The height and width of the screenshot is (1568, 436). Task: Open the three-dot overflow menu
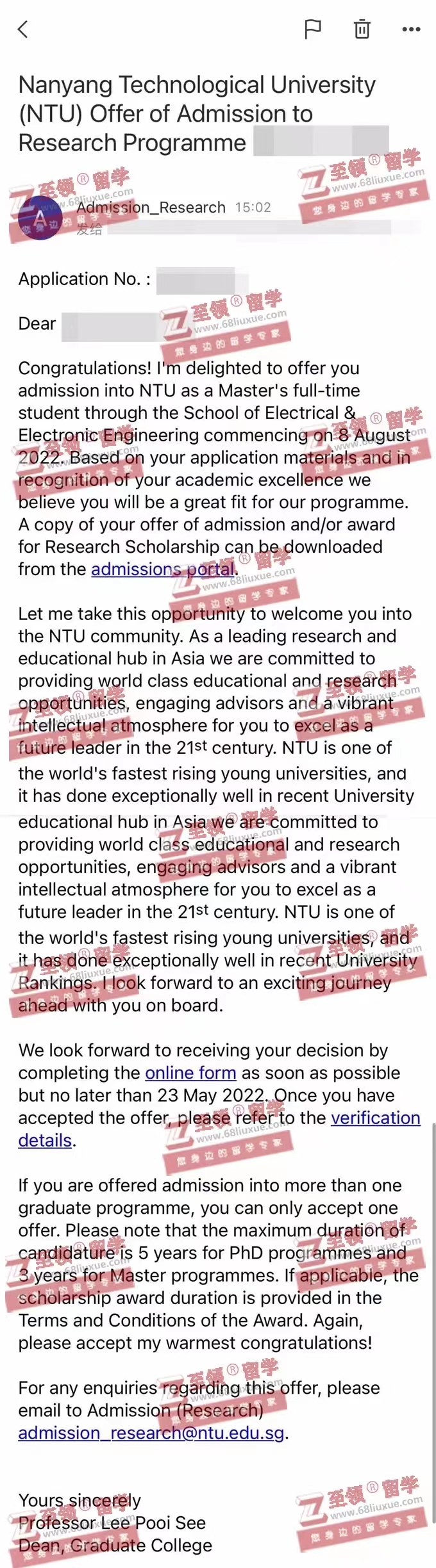pyautogui.click(x=411, y=29)
